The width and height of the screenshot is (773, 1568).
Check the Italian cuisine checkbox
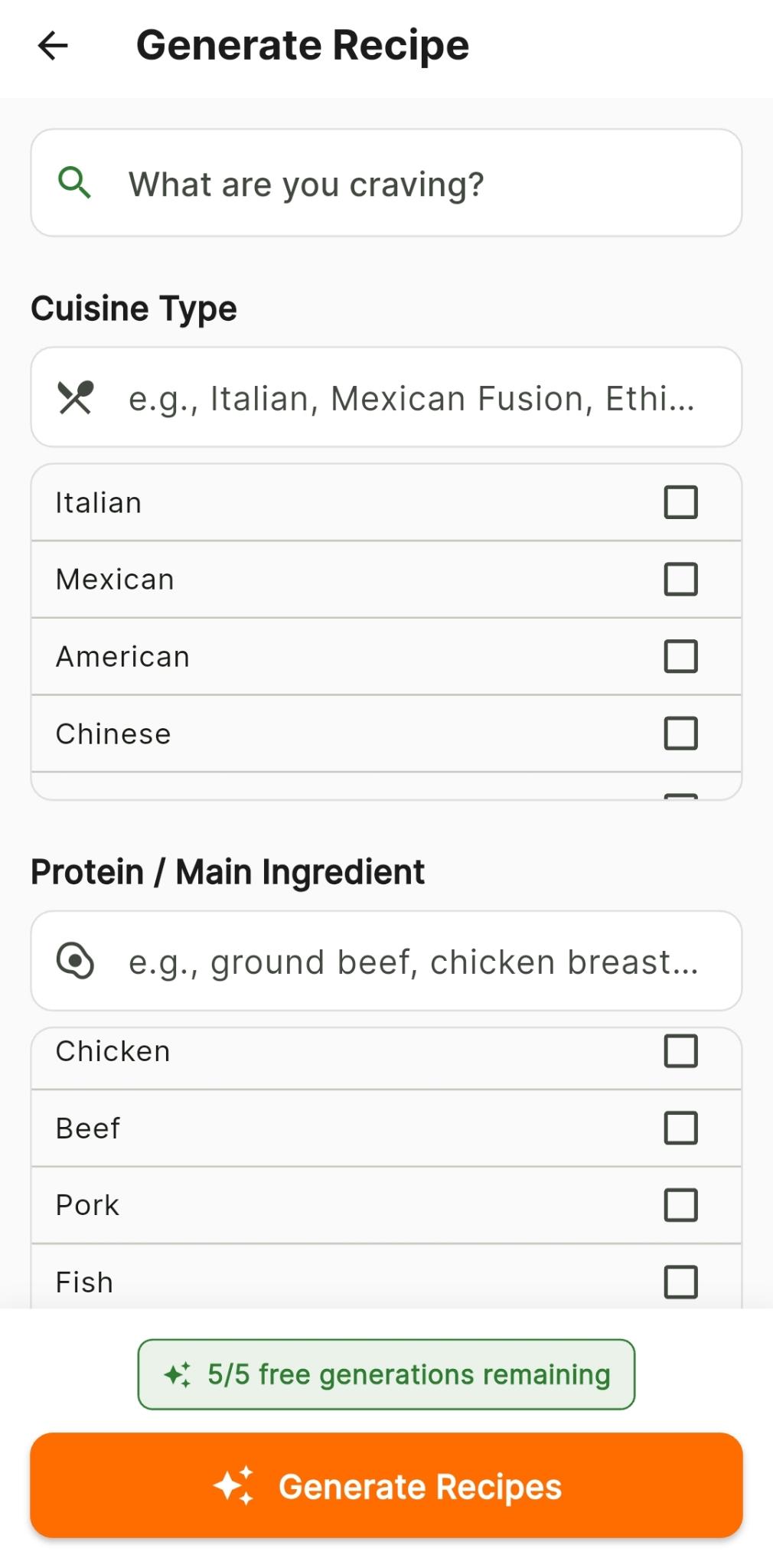[680, 502]
